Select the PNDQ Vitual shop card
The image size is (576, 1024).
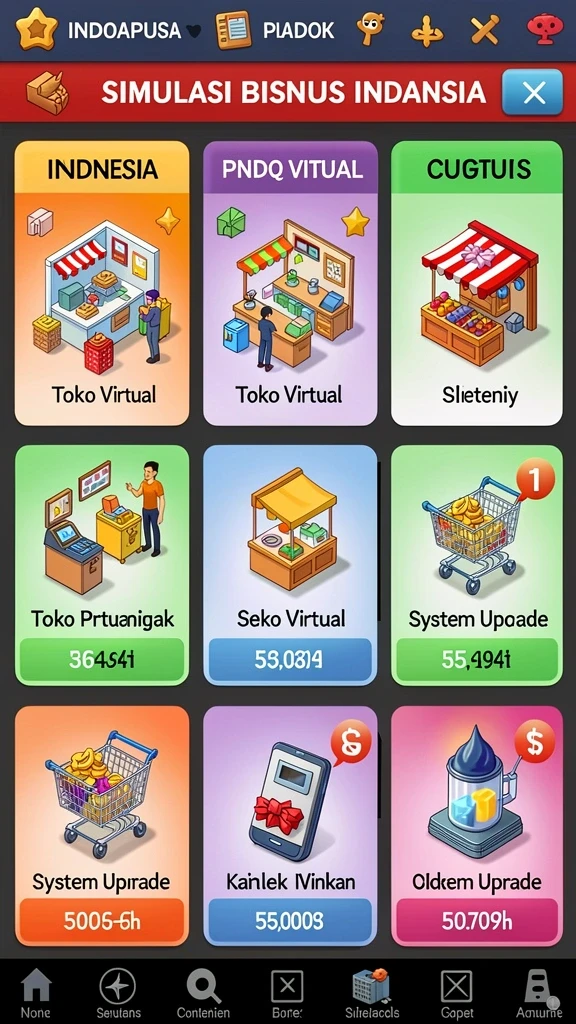[290, 283]
